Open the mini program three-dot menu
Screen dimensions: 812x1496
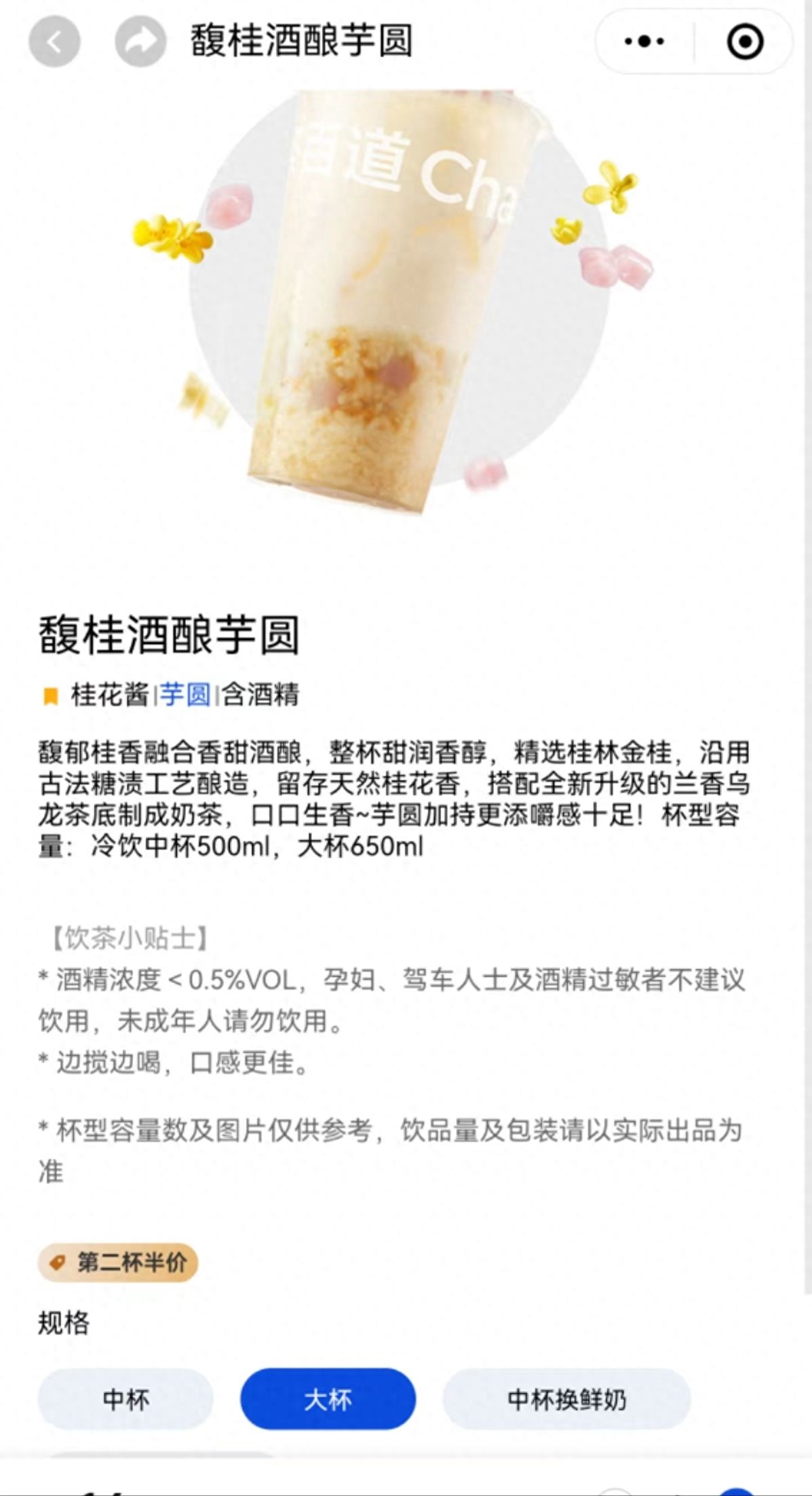pyautogui.click(x=644, y=41)
